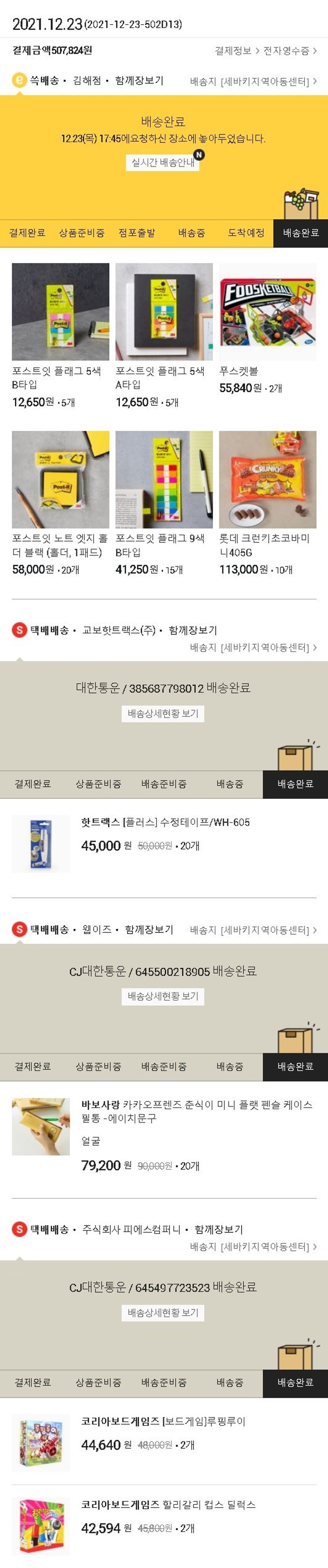View the 전자영수증 electronic receipt
This screenshot has width=328, height=1568.
(x=289, y=50)
